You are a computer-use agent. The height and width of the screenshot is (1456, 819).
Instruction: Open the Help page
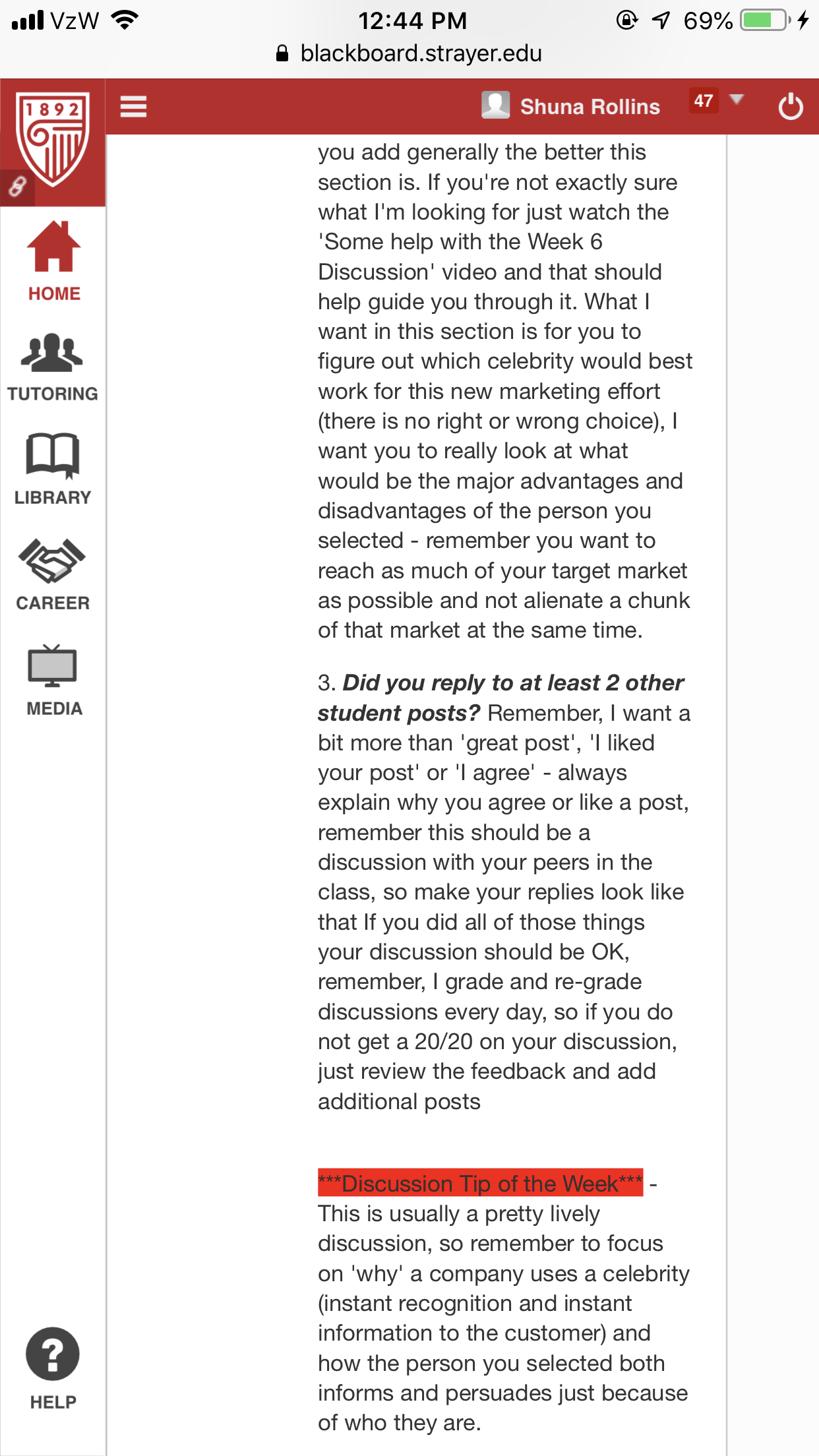click(x=53, y=1368)
